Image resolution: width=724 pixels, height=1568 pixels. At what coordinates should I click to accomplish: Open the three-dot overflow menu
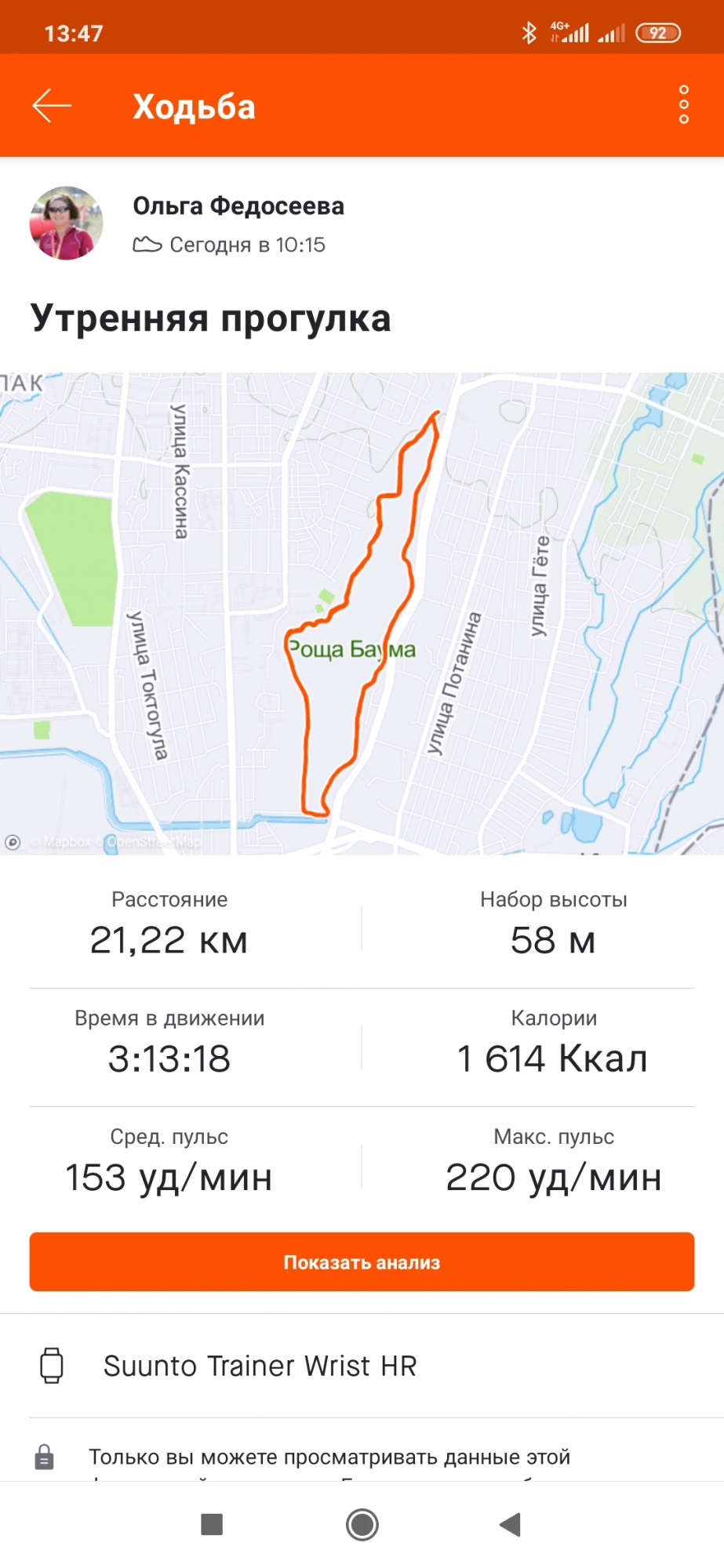click(x=683, y=104)
